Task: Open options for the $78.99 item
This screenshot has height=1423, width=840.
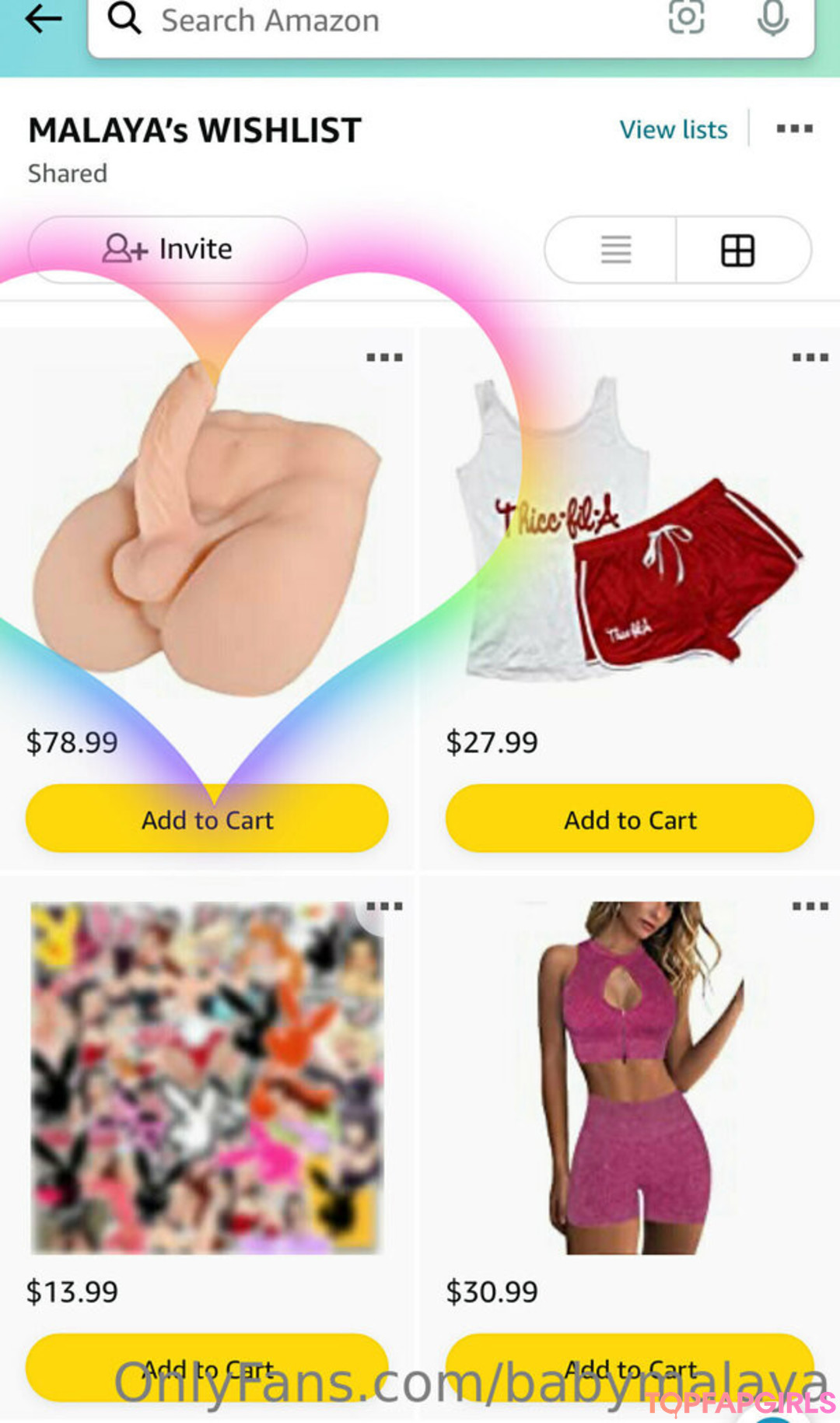Action: [384, 358]
